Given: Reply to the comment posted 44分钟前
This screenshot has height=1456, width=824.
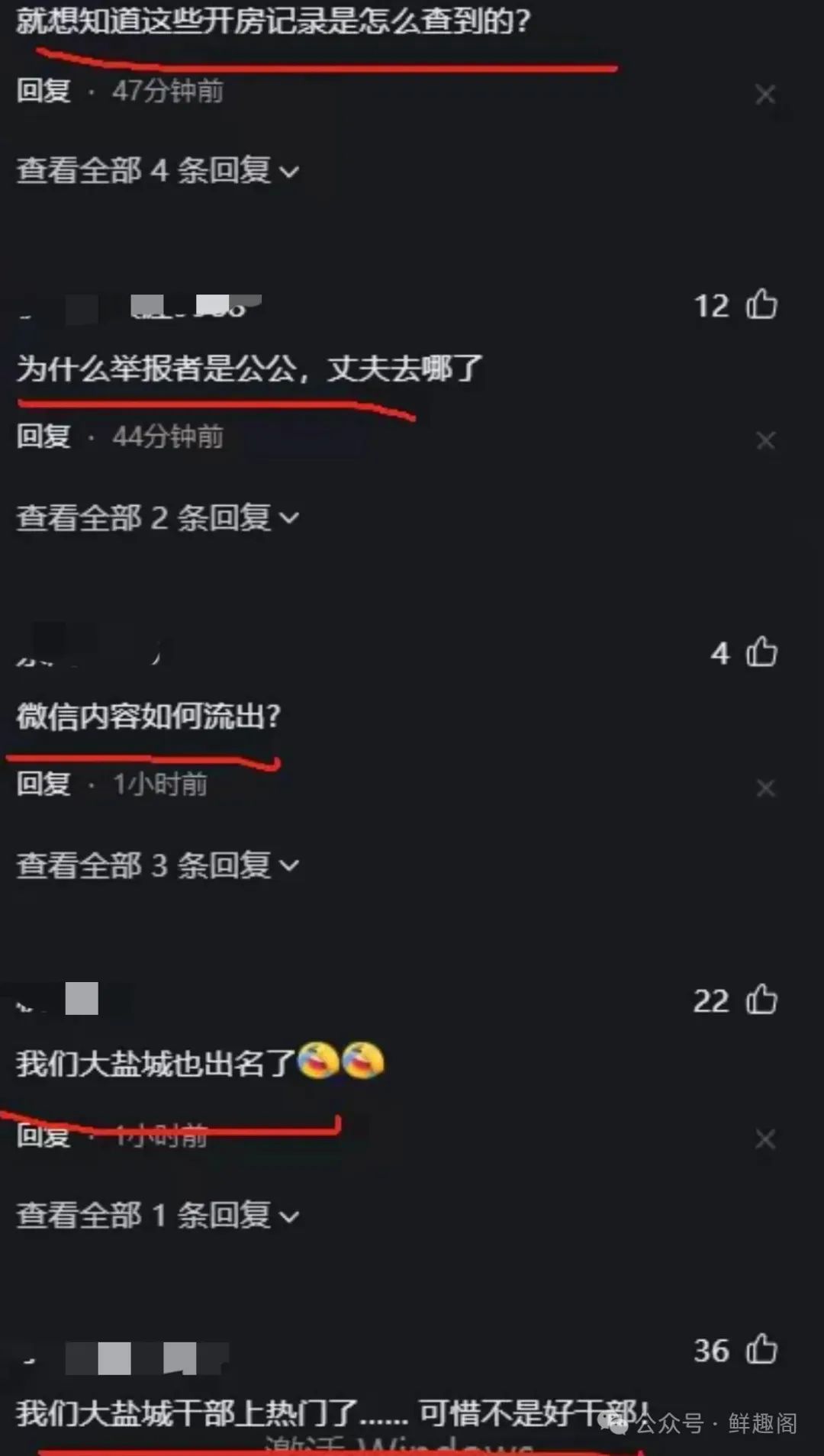Looking at the screenshot, I should point(43,437).
